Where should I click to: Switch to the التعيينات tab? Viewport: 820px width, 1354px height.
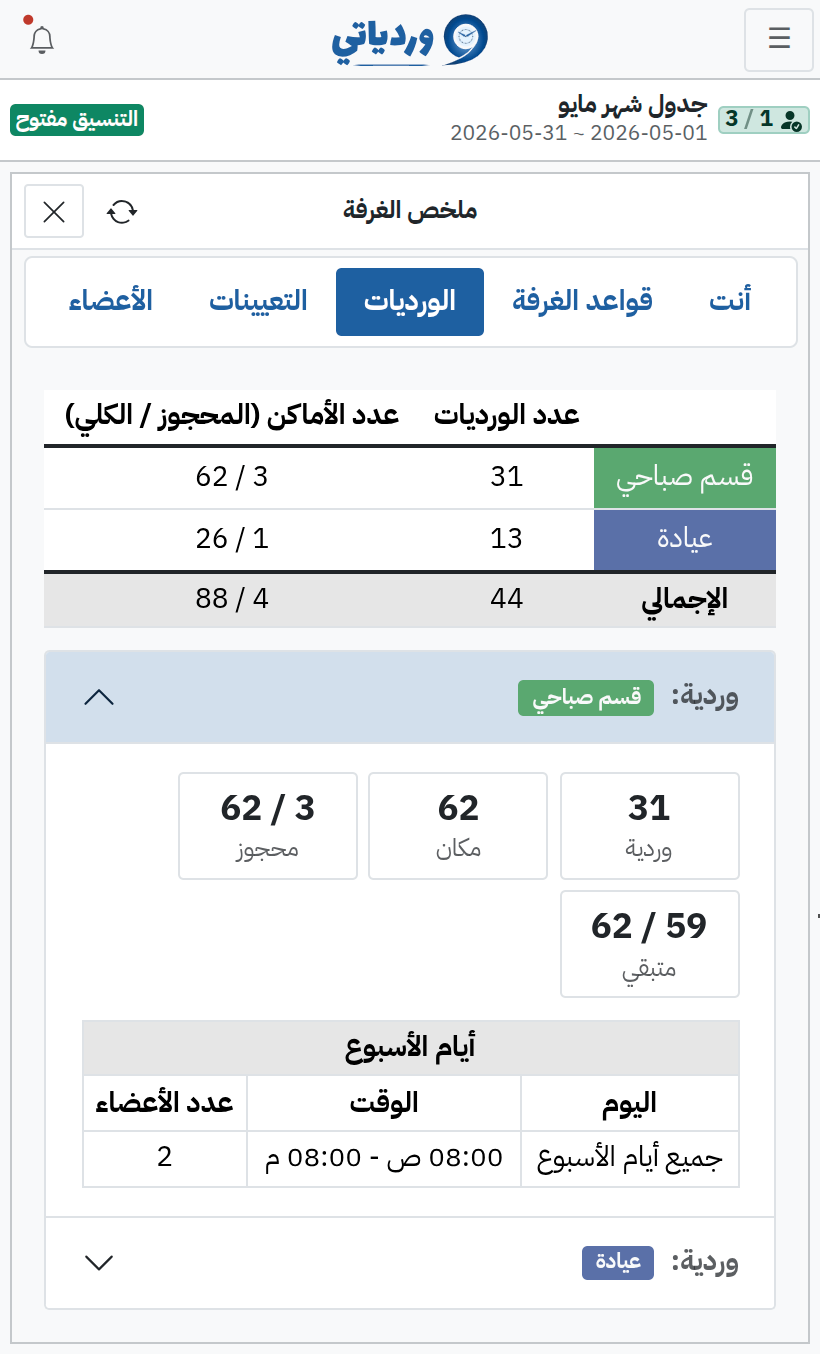[258, 301]
